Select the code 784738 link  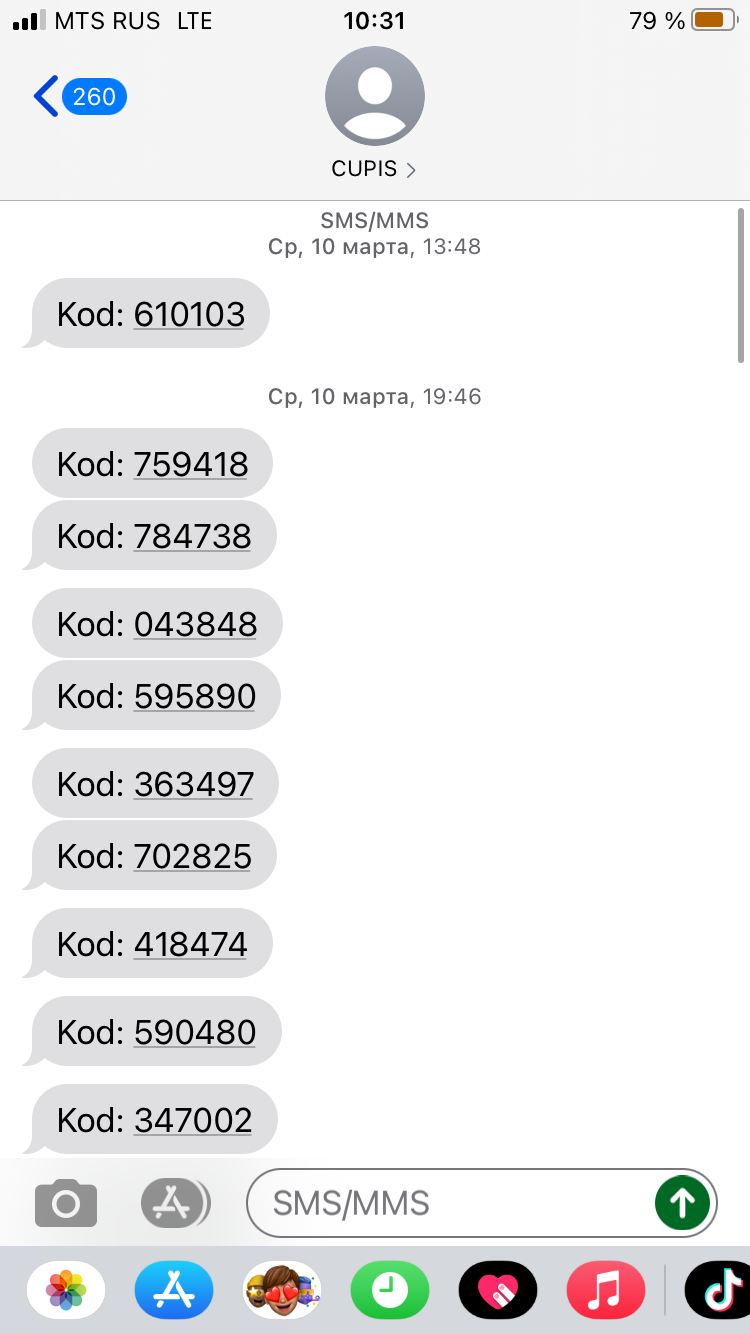click(192, 536)
